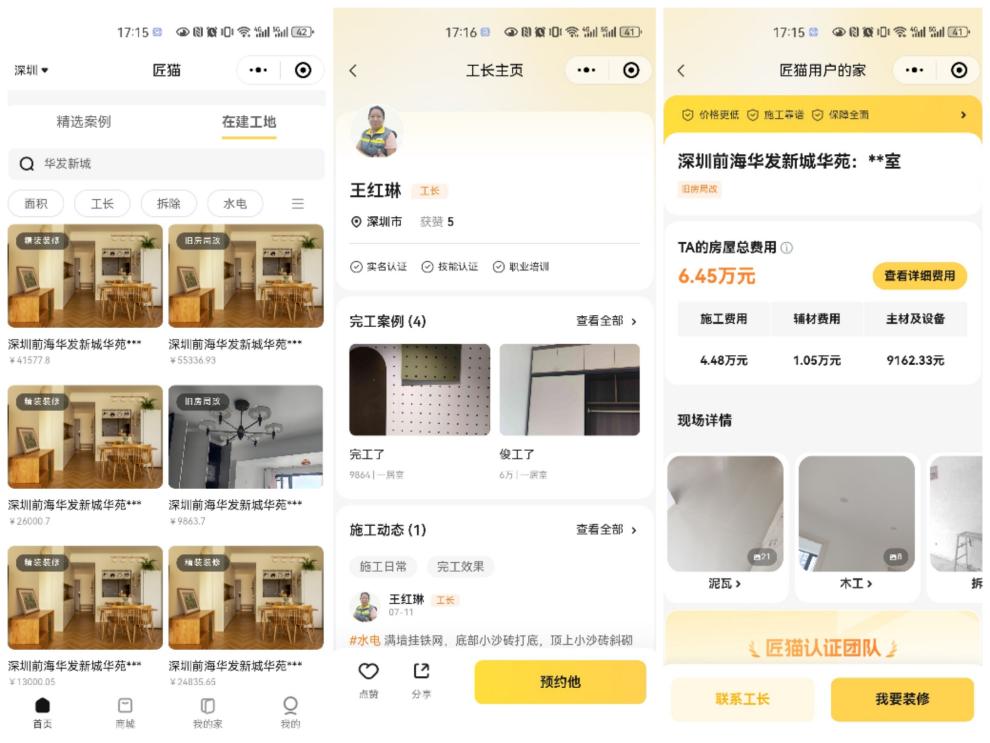Image resolution: width=990 pixels, height=743 pixels.
Task: Tap the 我要装修 button
Action: click(902, 699)
